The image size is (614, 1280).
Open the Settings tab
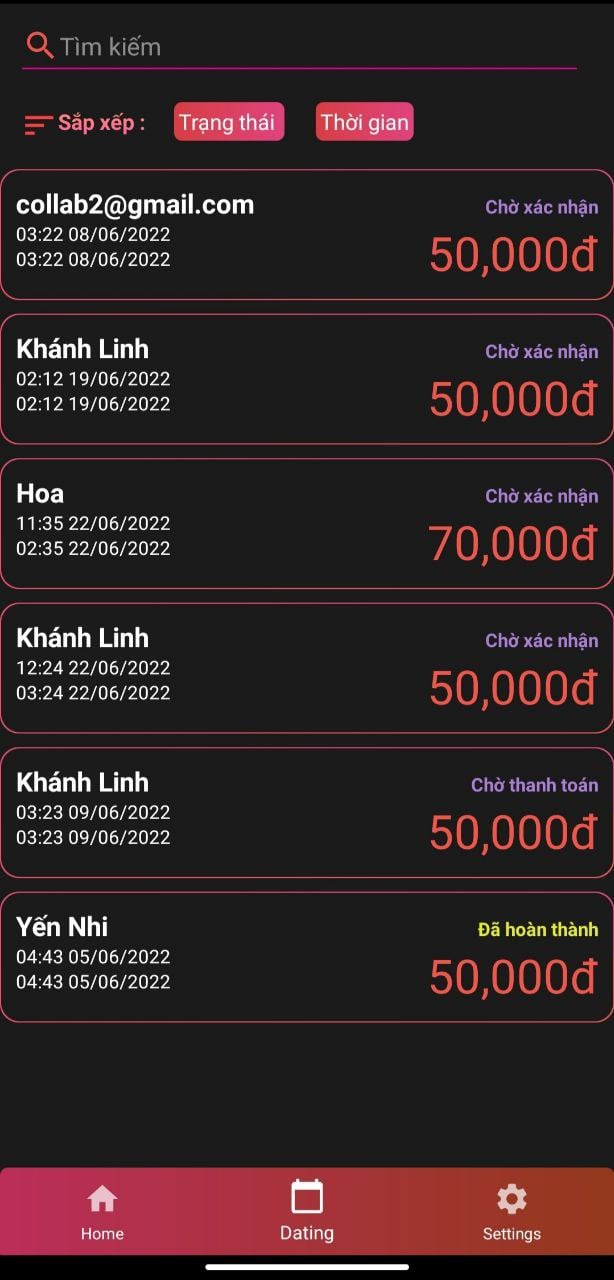pyautogui.click(x=511, y=1211)
